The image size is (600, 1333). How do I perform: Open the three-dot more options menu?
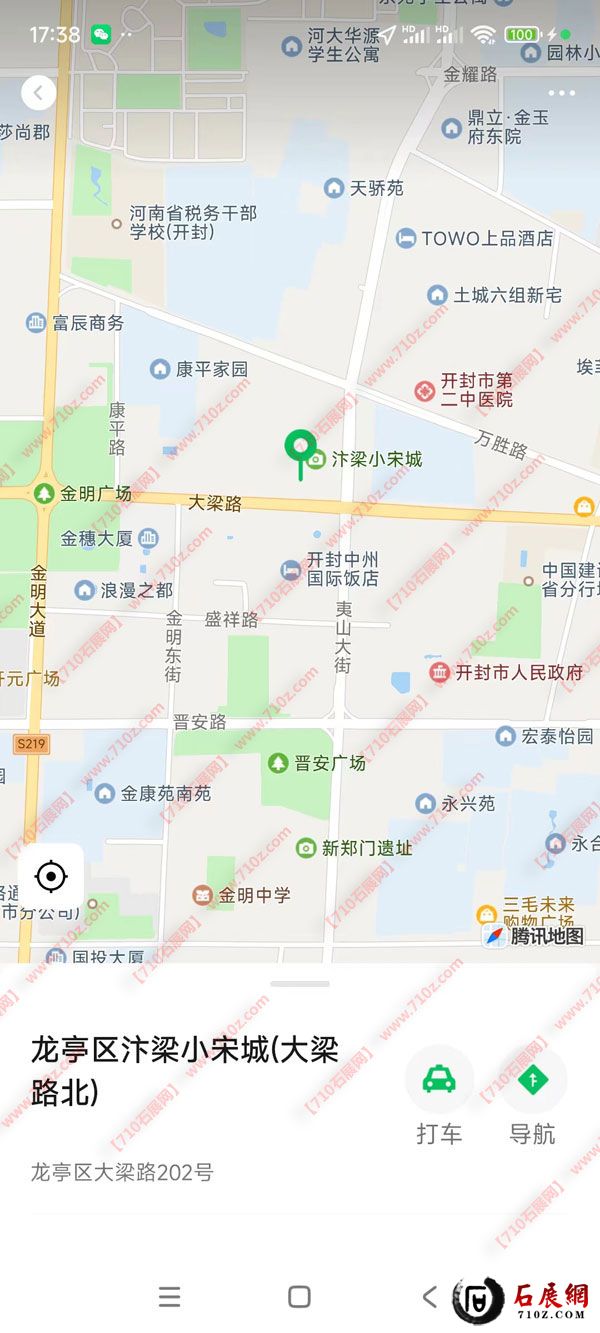pyautogui.click(x=561, y=93)
